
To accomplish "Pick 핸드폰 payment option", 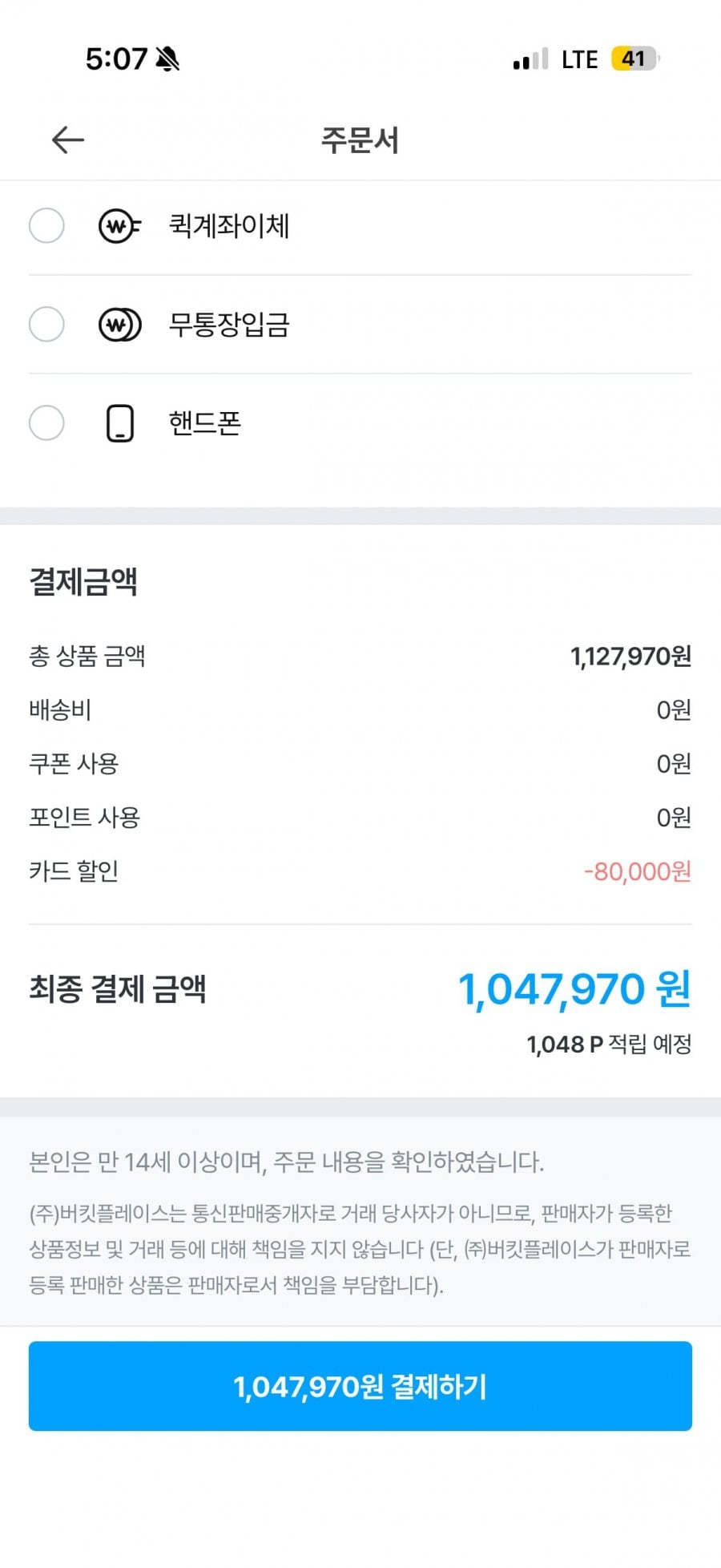I will click(46, 422).
